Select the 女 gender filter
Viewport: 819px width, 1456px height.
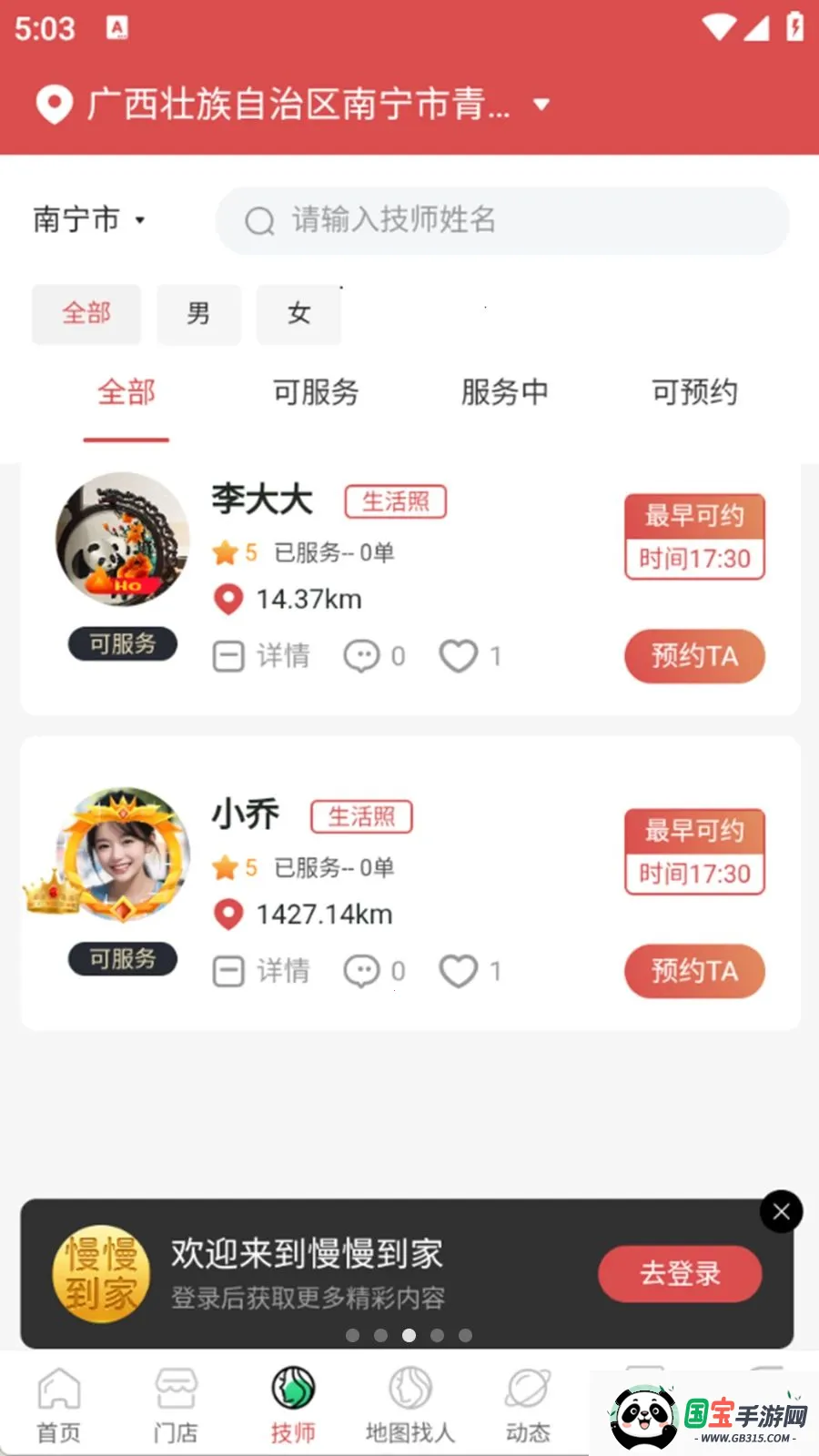click(298, 314)
